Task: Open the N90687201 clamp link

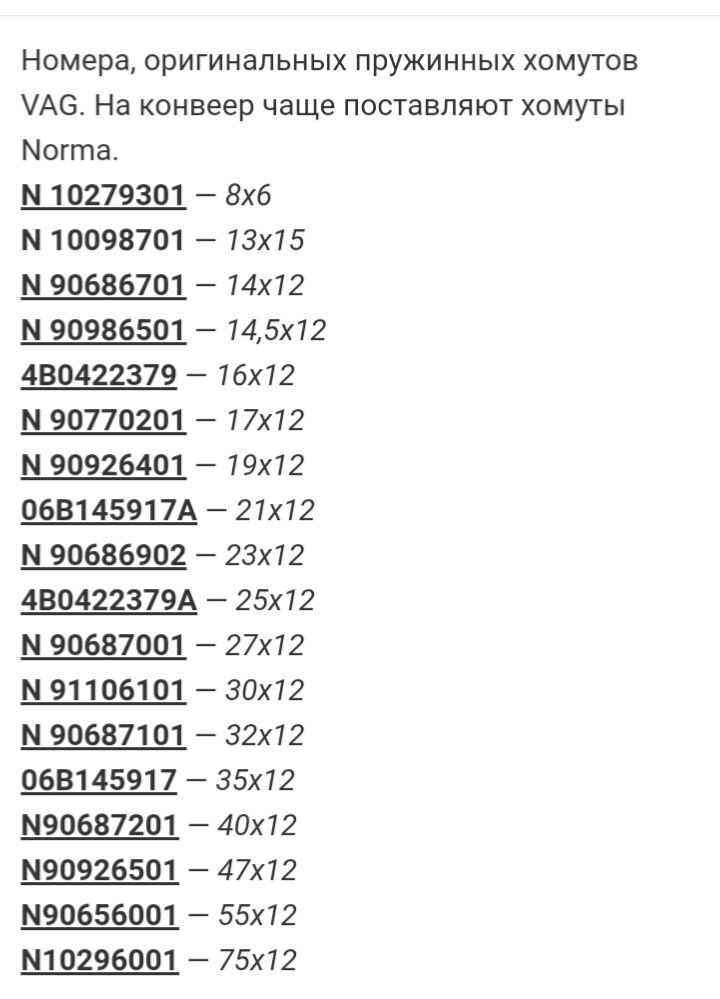Action: tap(99, 826)
